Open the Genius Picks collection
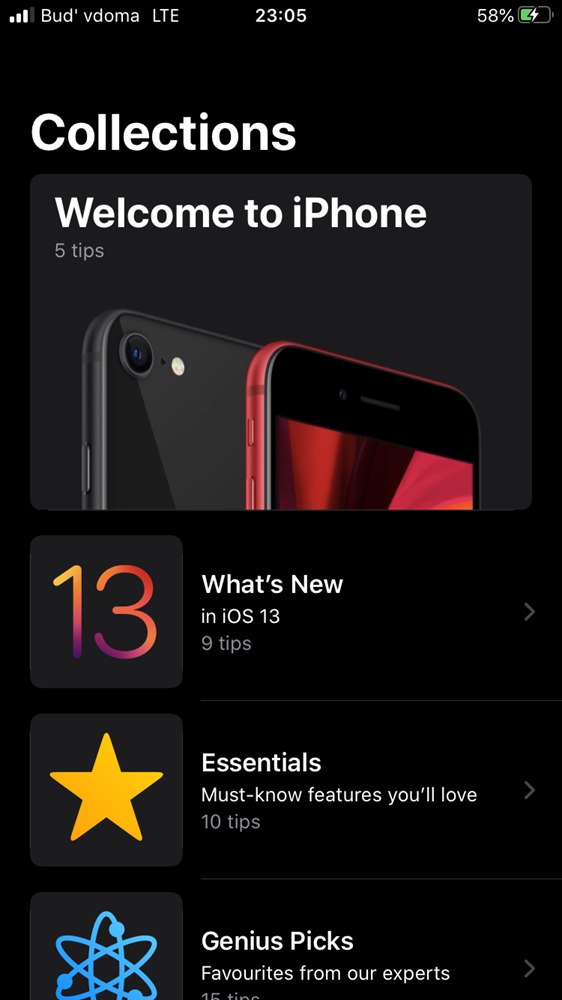 pos(296,946)
